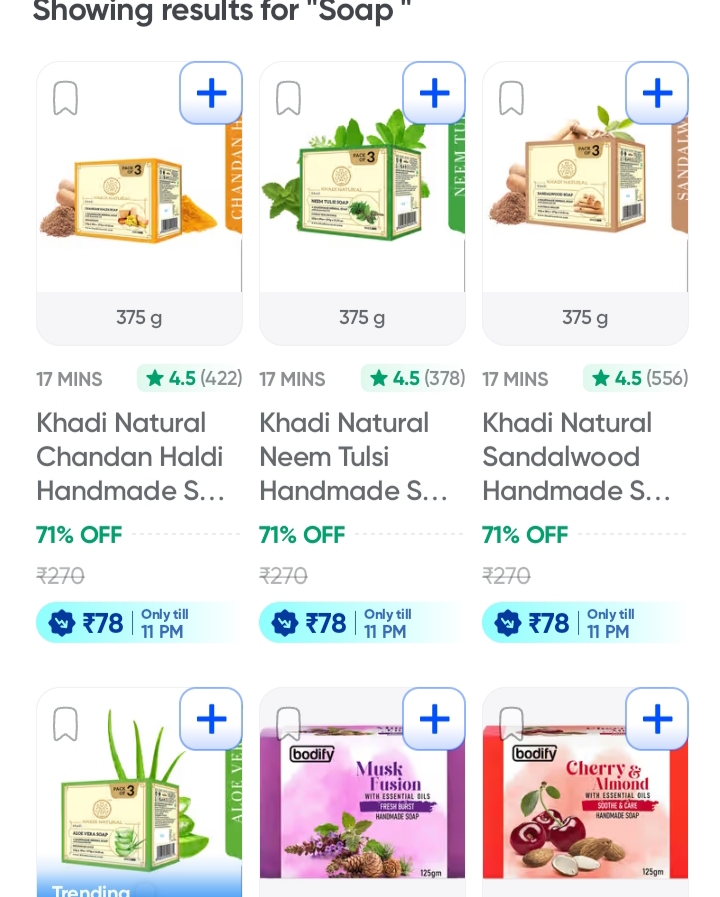
Task: Bookmark the Bodify Cherry & Almond soap
Action: [511, 724]
